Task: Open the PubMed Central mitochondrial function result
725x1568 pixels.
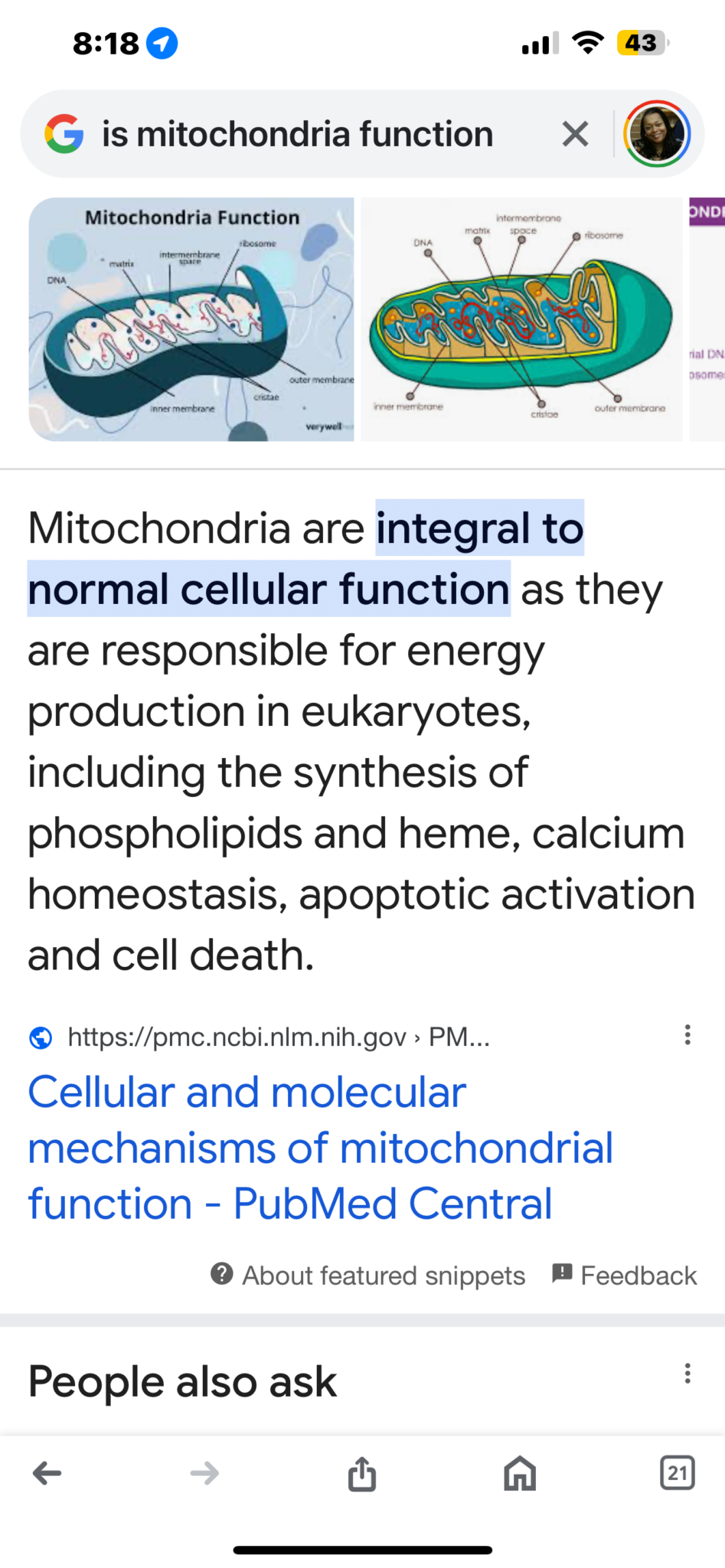Action: click(320, 1147)
